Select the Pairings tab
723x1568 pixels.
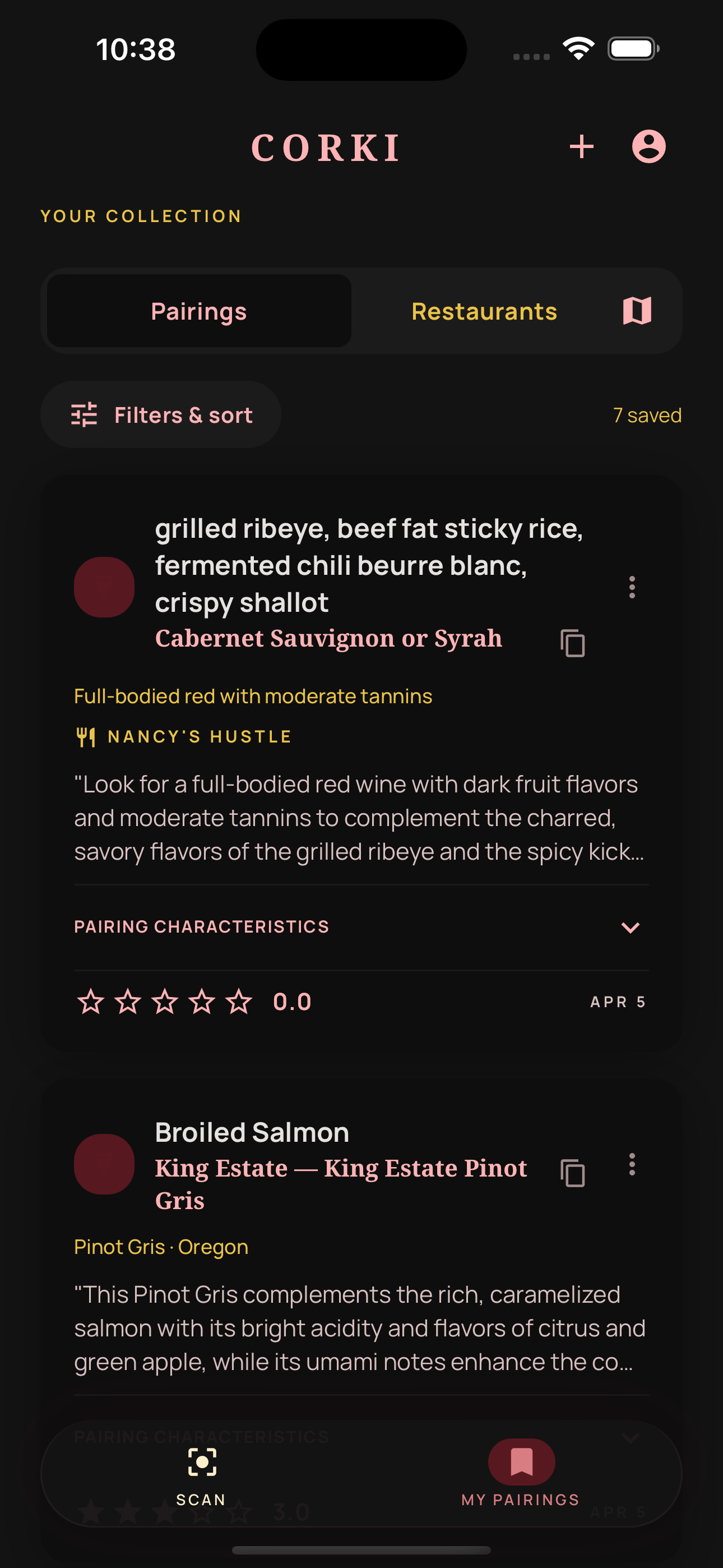point(199,311)
